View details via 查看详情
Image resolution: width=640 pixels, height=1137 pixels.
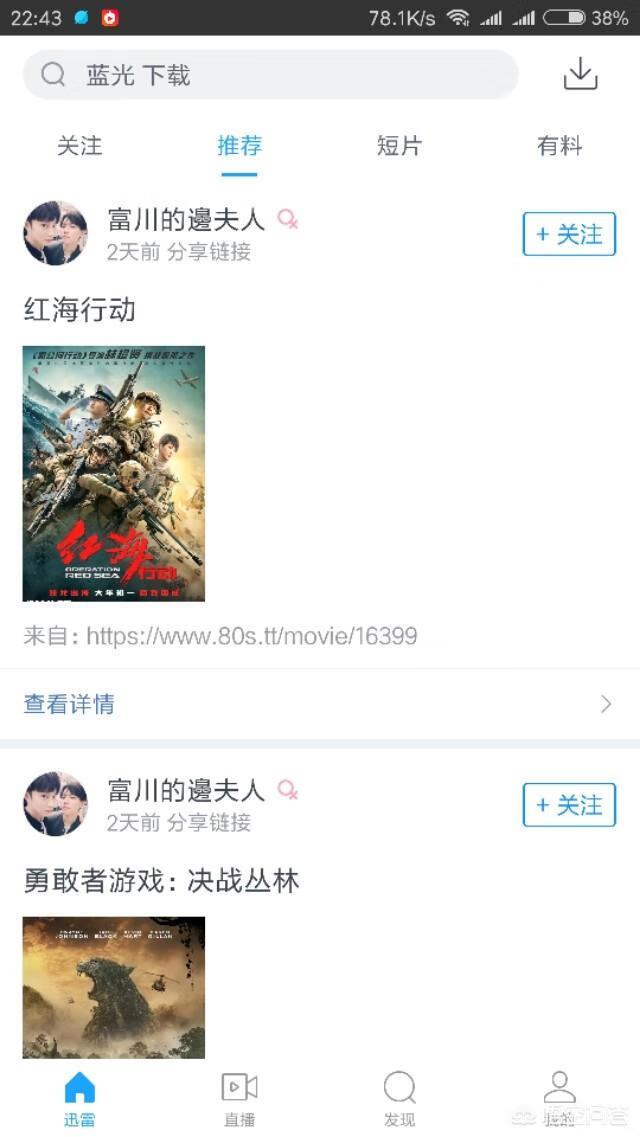click(69, 704)
